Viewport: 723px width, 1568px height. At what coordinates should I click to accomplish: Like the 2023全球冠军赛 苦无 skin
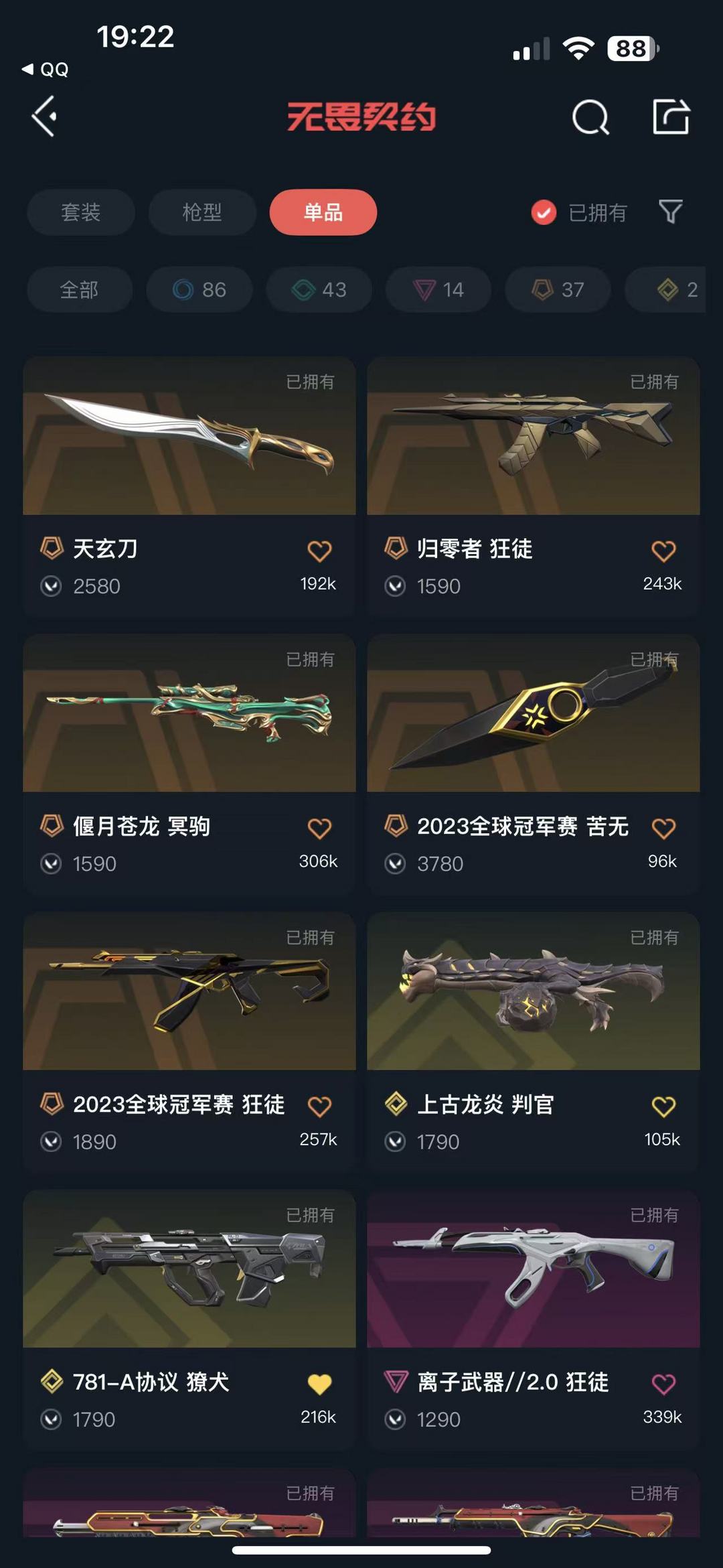(663, 829)
